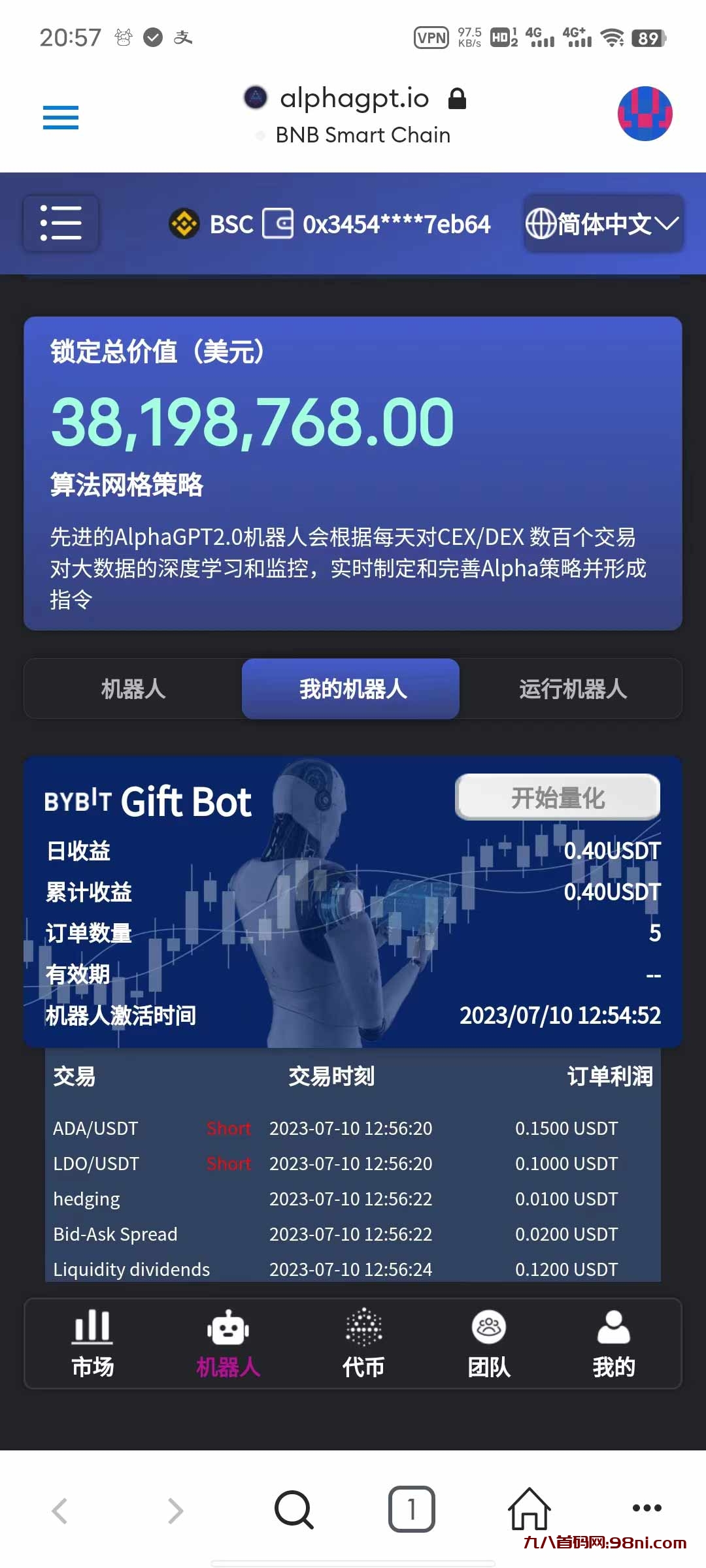Switch to the 我的机器人 tab
This screenshot has width=706, height=1568.
point(350,688)
